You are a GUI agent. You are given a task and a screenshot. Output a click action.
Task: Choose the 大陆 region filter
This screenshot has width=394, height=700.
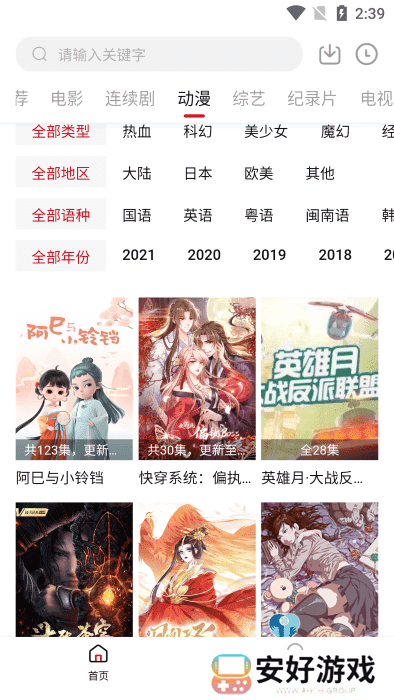click(137, 173)
